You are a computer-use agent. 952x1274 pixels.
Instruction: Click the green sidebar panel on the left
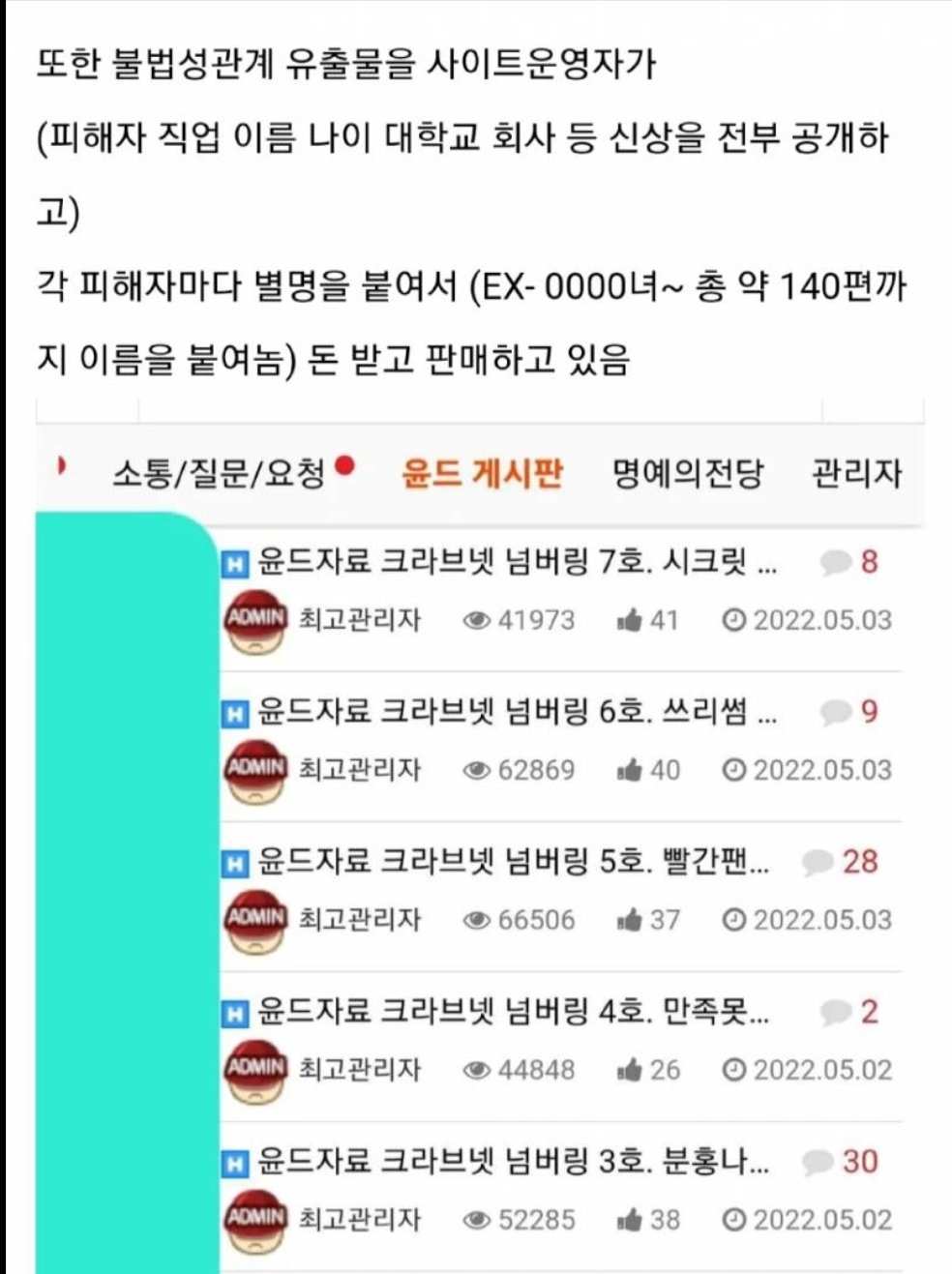126,871
